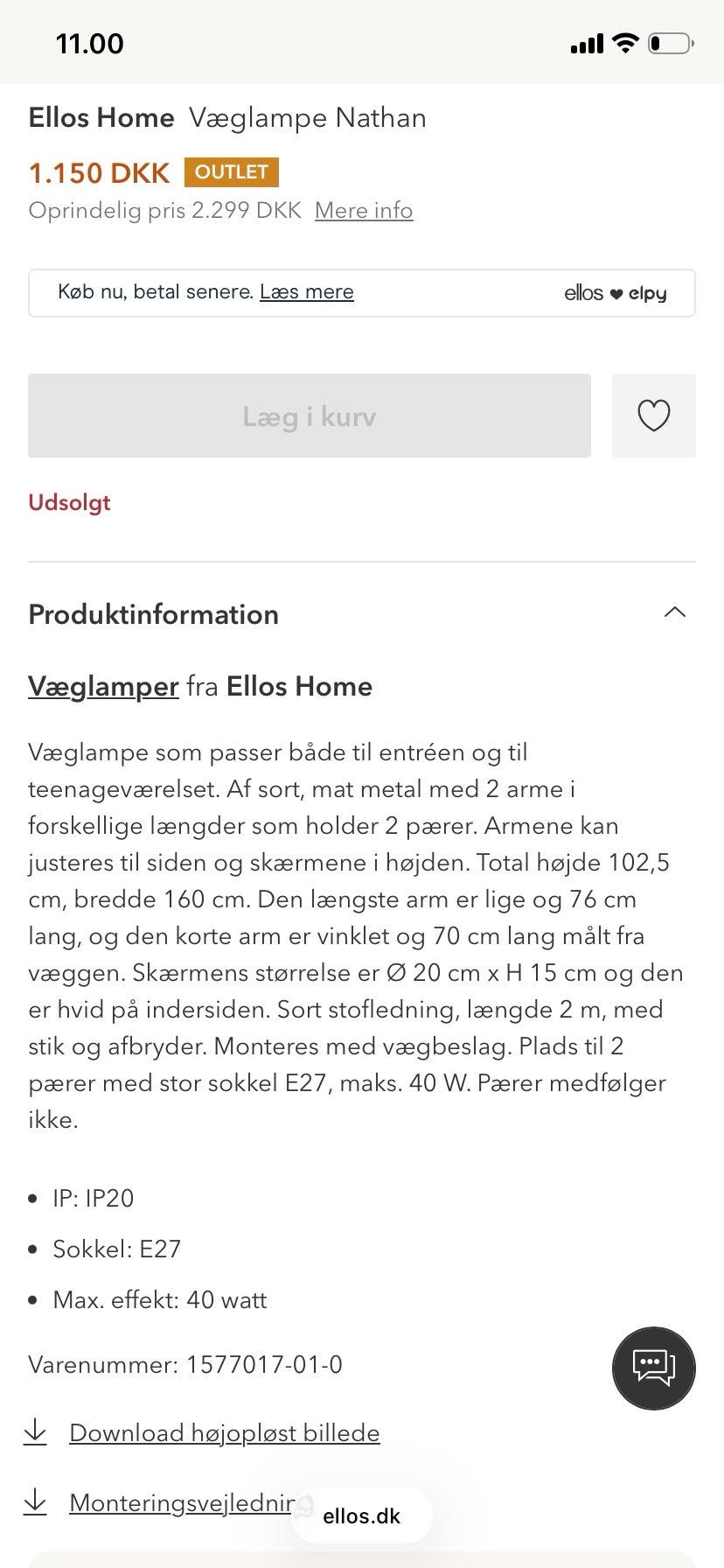Tap the OUTLET badge

click(x=231, y=172)
